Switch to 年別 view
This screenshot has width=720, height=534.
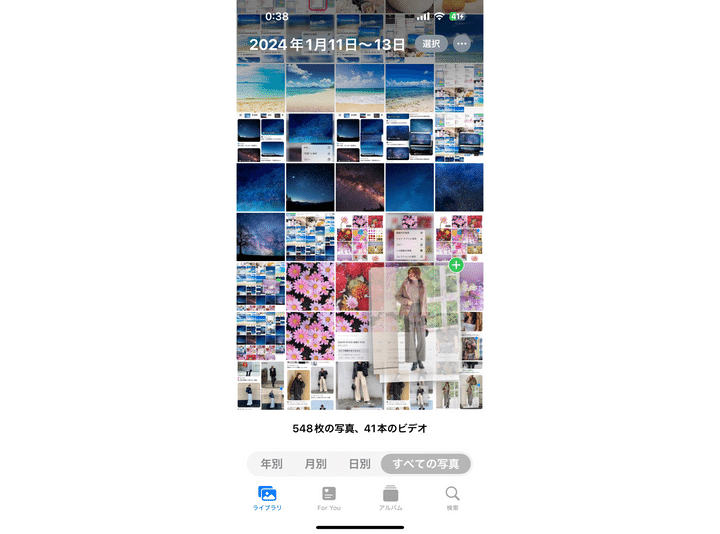pos(271,464)
